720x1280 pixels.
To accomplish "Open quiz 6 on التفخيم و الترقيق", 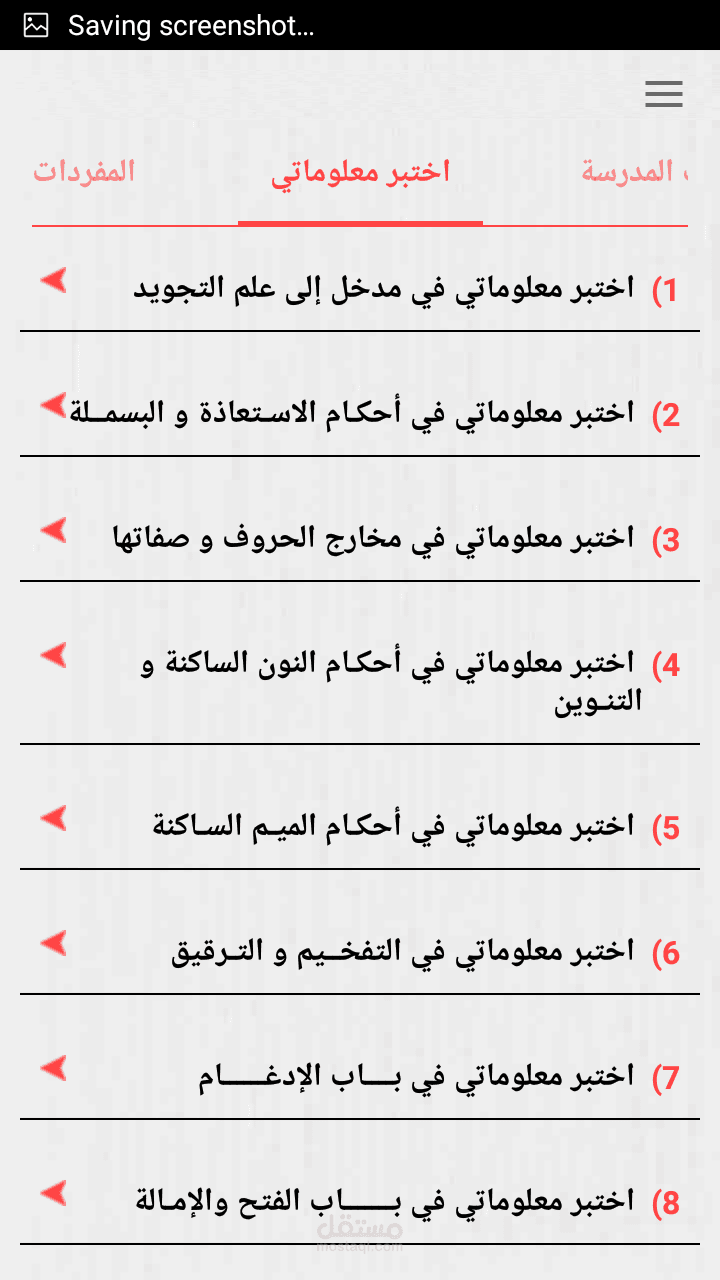I will click(402, 951).
